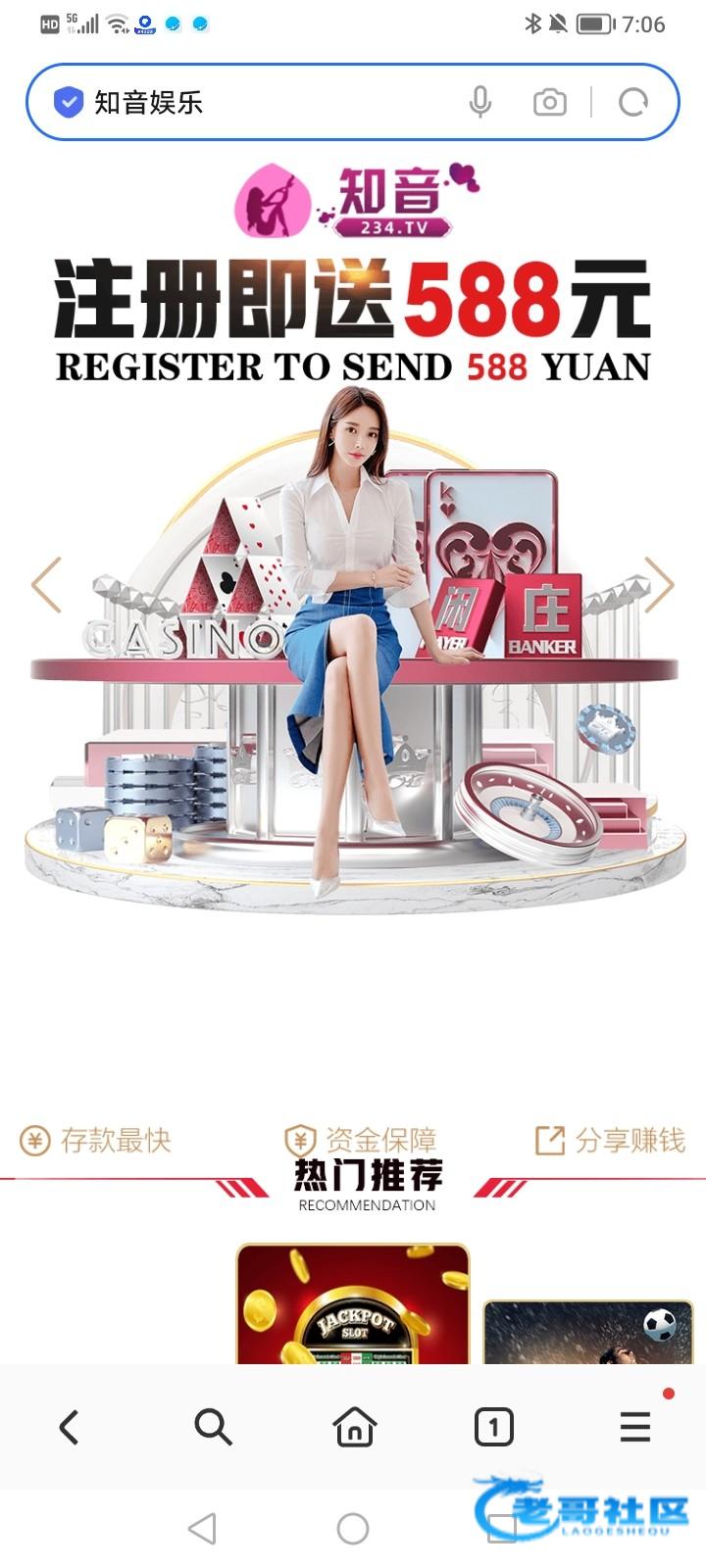Tap the system back button
The width and height of the screenshot is (706, 1568).
click(x=202, y=1528)
